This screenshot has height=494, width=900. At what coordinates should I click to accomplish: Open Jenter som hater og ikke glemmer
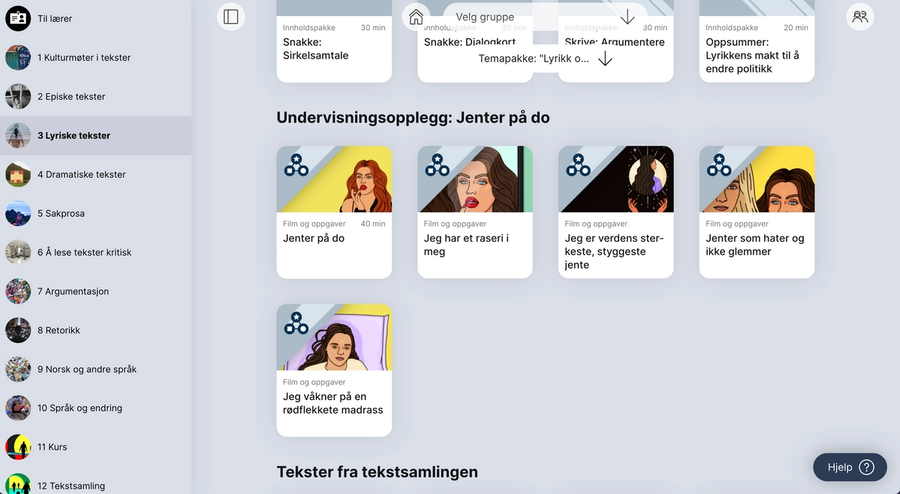pos(757,212)
